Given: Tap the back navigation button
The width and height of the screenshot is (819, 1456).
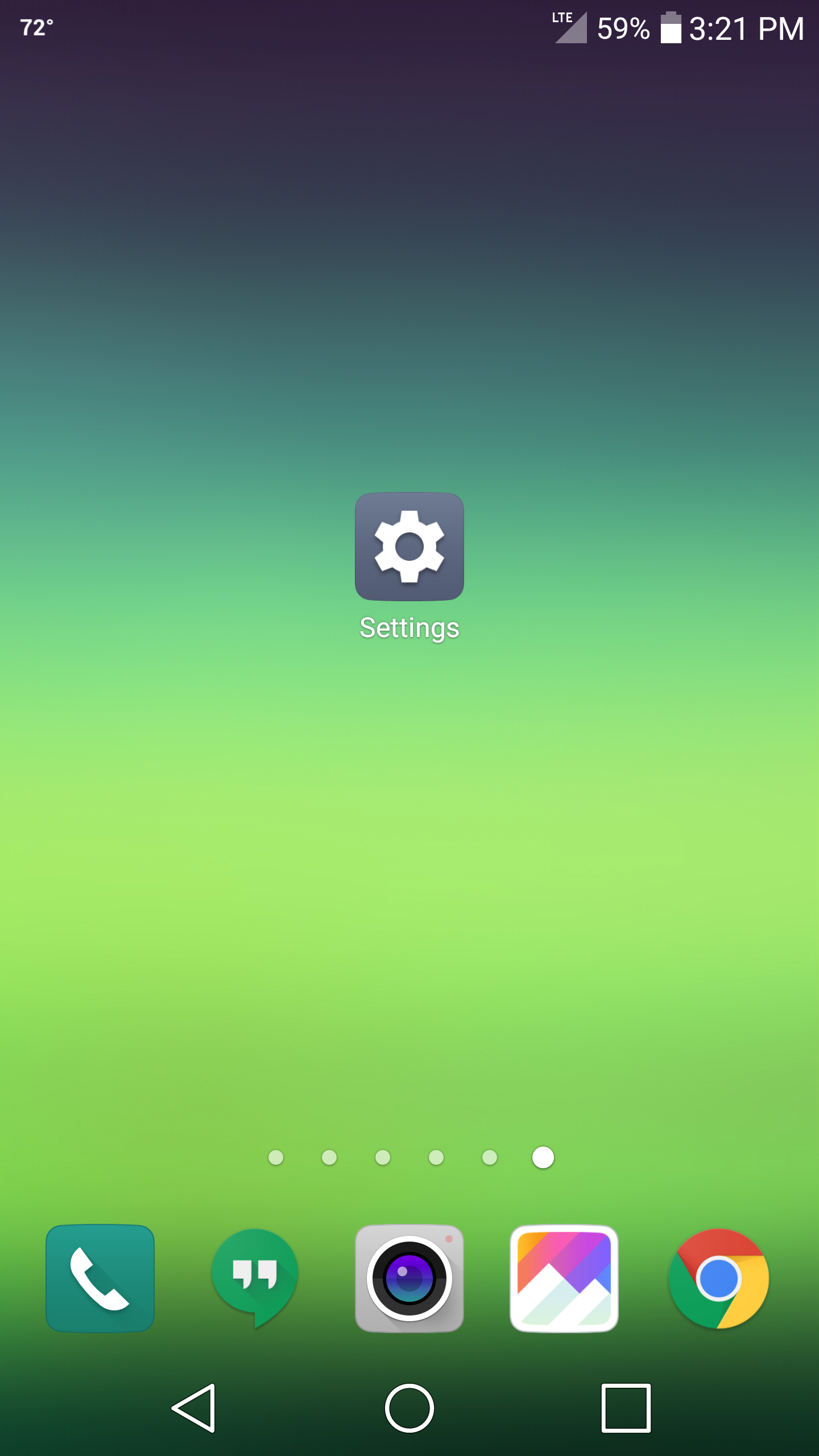Looking at the screenshot, I should [194, 1408].
